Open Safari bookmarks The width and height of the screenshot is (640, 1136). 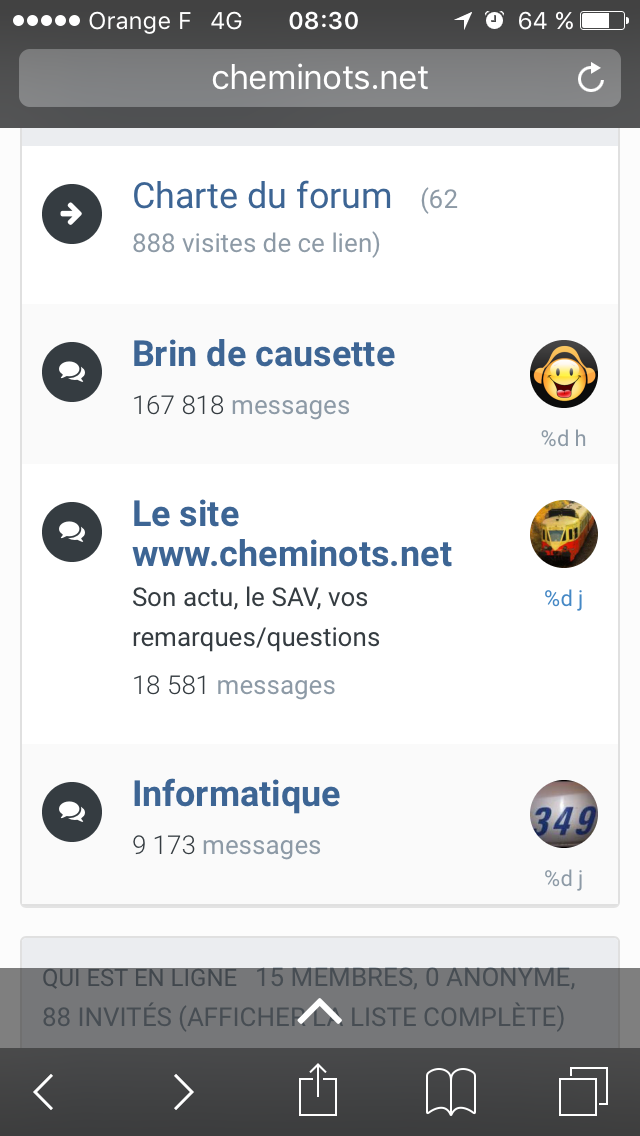pyautogui.click(x=451, y=1092)
